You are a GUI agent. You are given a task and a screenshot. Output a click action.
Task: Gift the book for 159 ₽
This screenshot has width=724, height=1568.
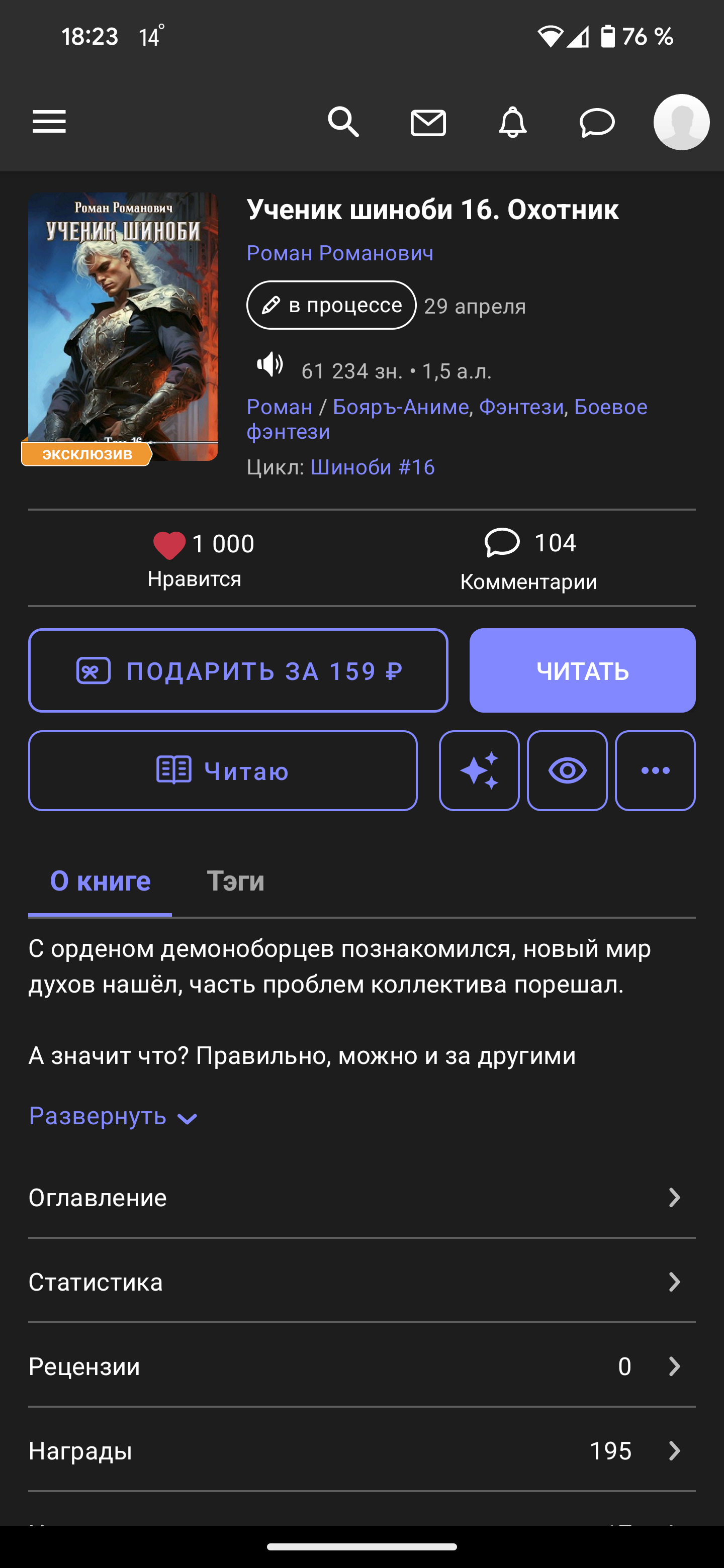tap(238, 670)
